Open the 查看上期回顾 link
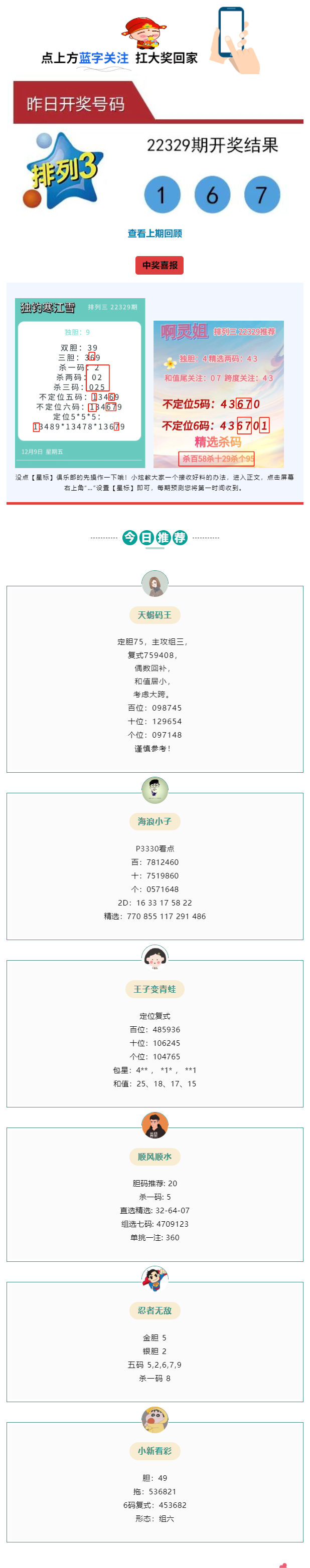 point(154,233)
